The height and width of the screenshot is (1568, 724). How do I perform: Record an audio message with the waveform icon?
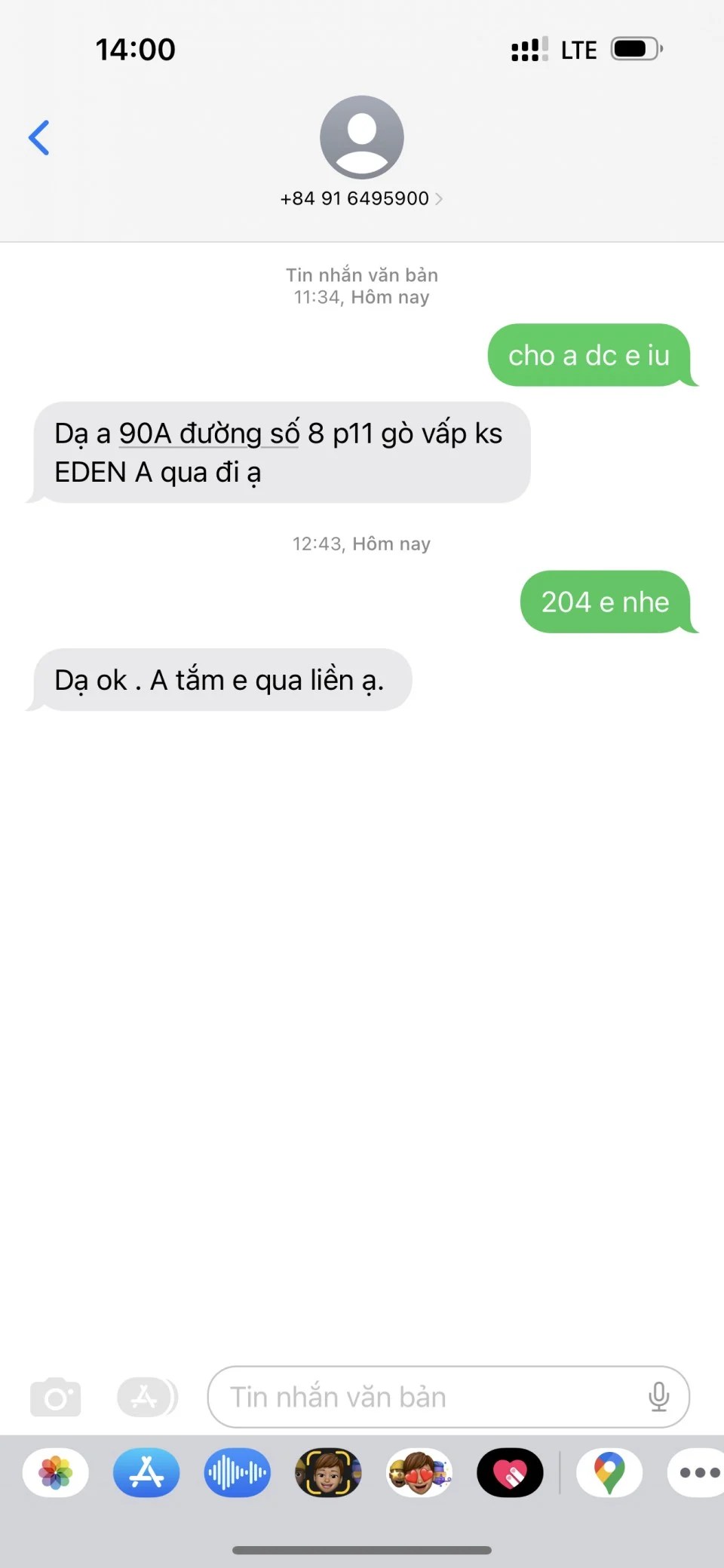click(237, 1472)
